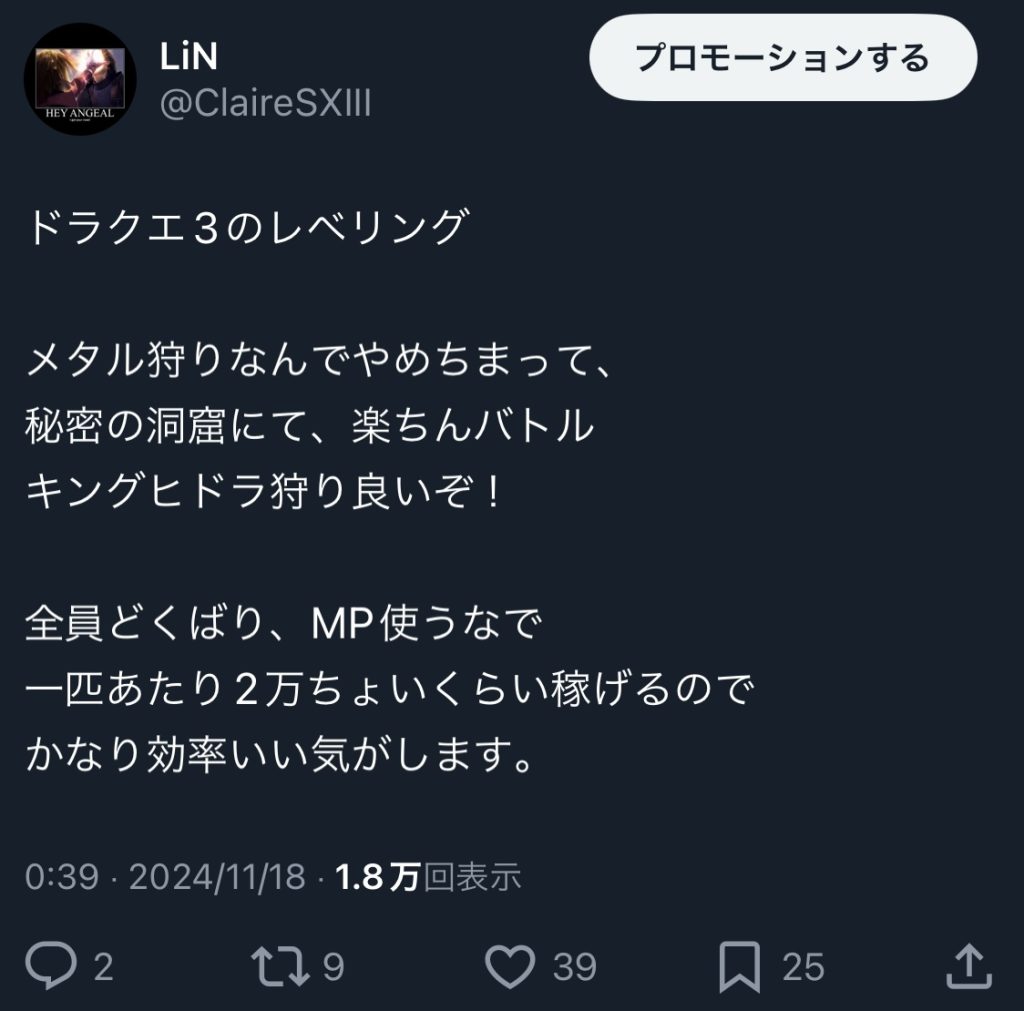Repost LiN's Dragon Quest post

click(279, 965)
